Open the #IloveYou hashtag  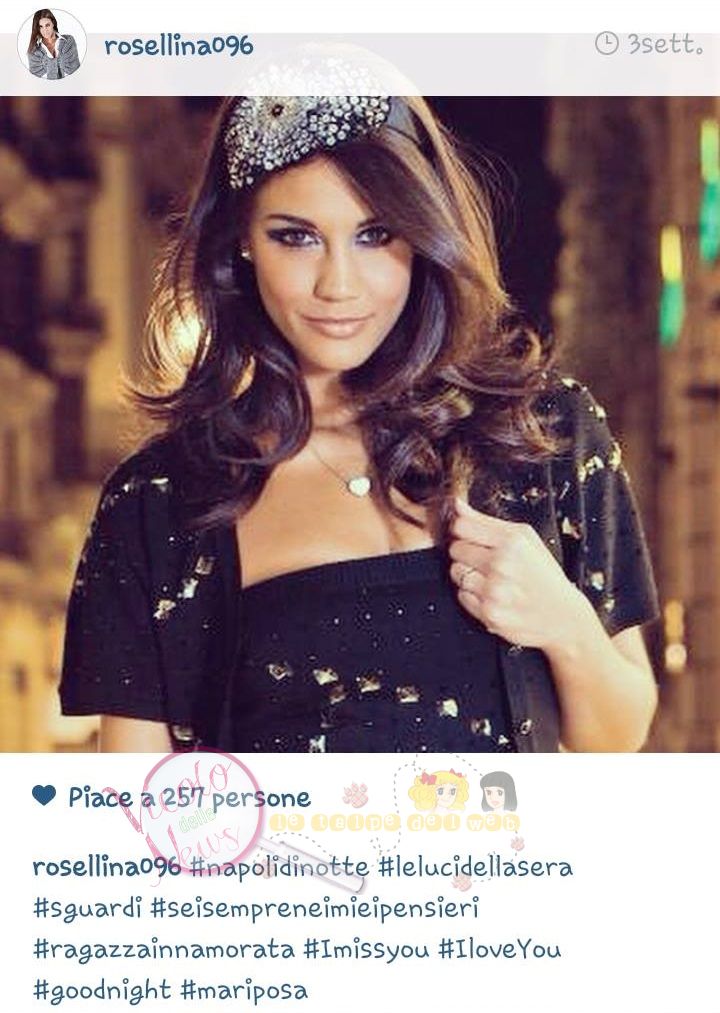click(499, 949)
